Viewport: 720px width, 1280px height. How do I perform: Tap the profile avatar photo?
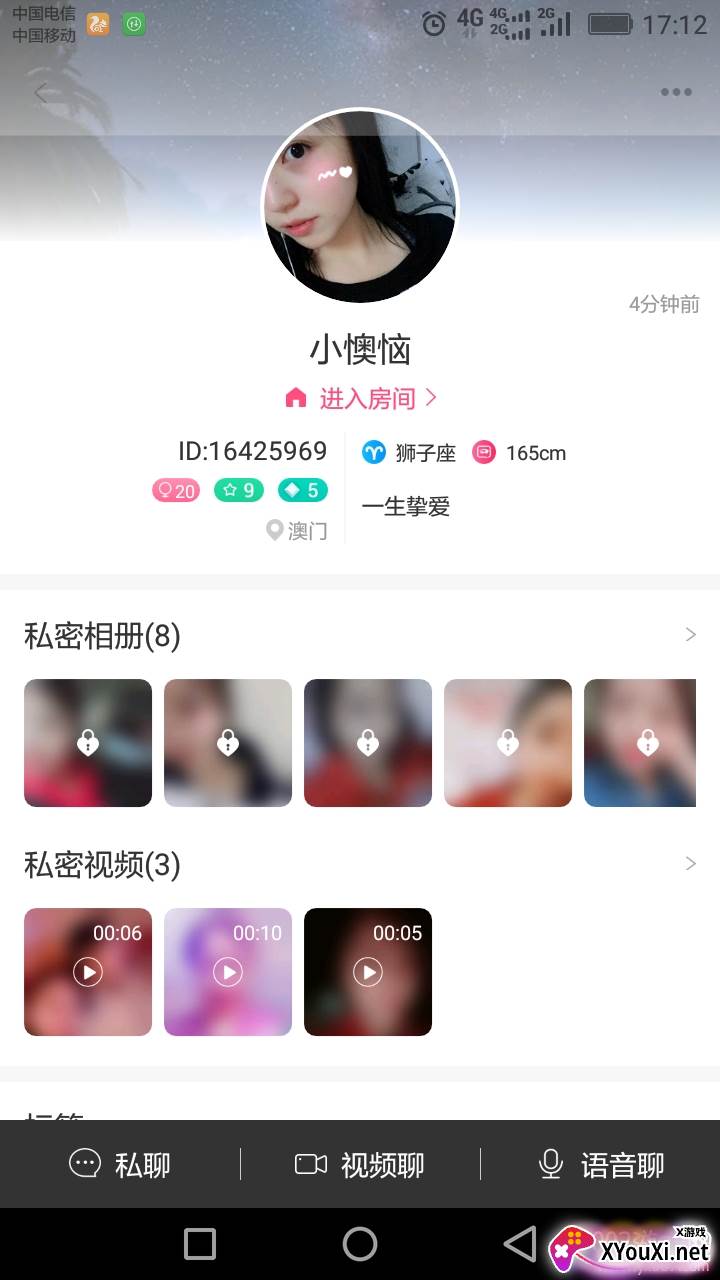pos(360,205)
